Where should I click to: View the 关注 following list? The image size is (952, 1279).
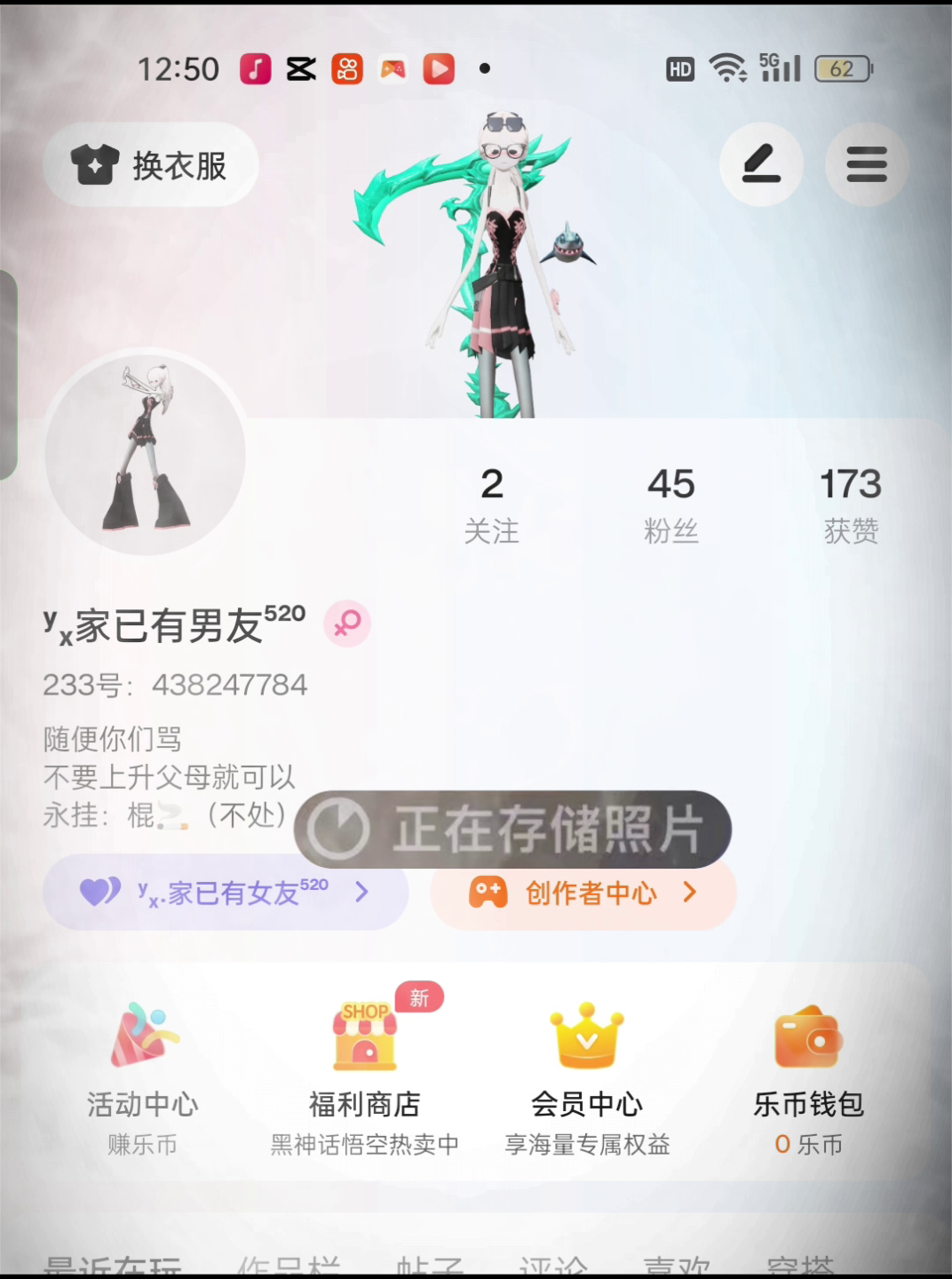(x=491, y=504)
